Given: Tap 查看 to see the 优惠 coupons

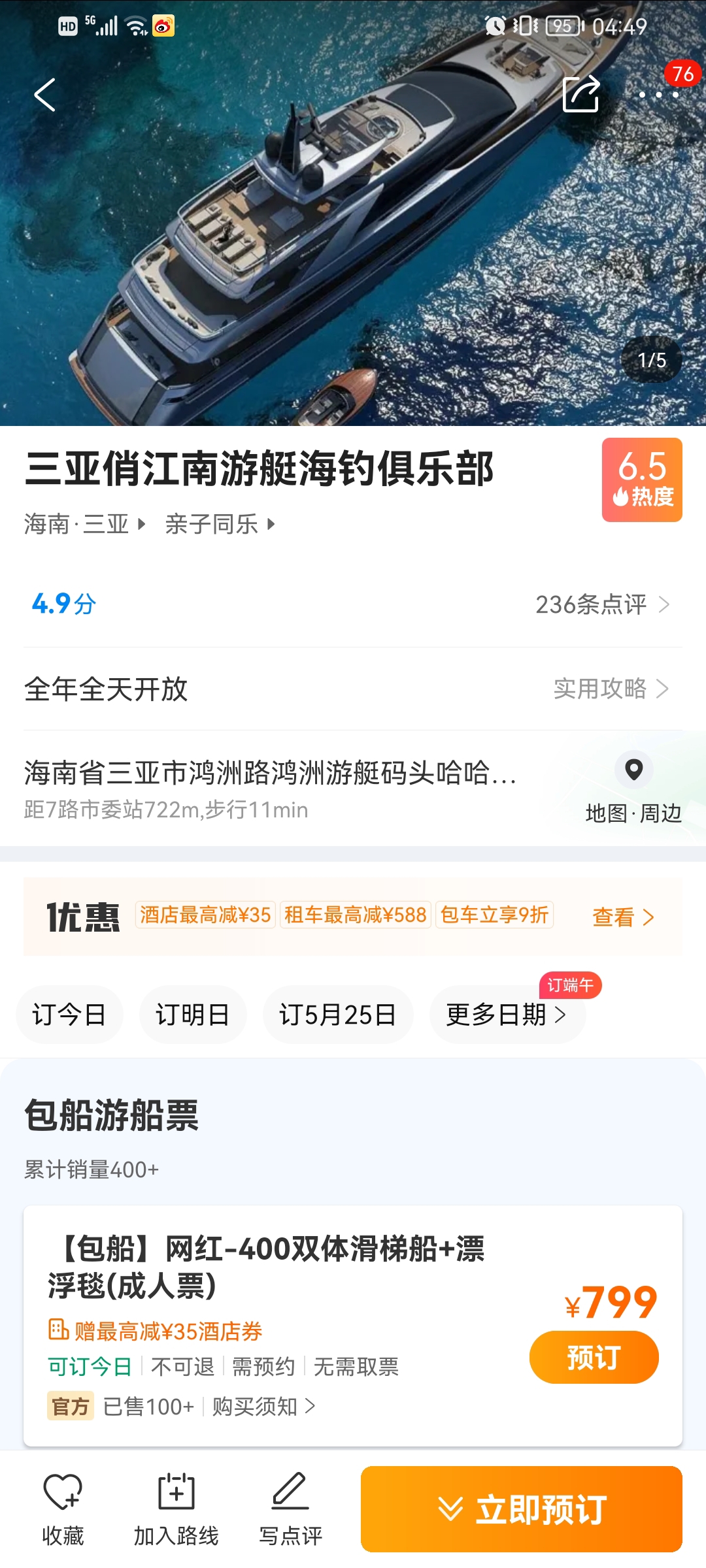Looking at the screenshot, I should pos(622,917).
